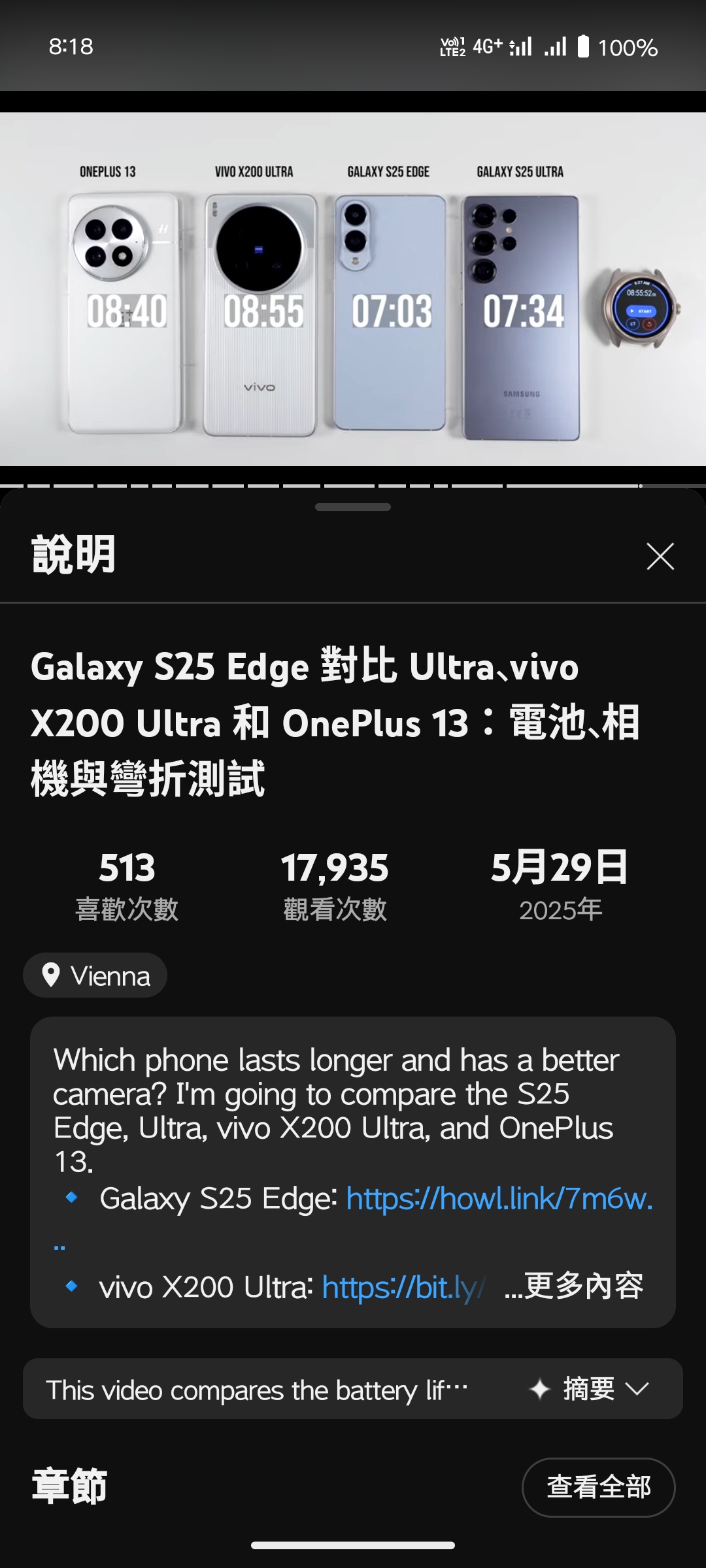Open the vivo X200 Ultra bit.ly link
This screenshot has width=706, height=1568.
click(400, 1287)
